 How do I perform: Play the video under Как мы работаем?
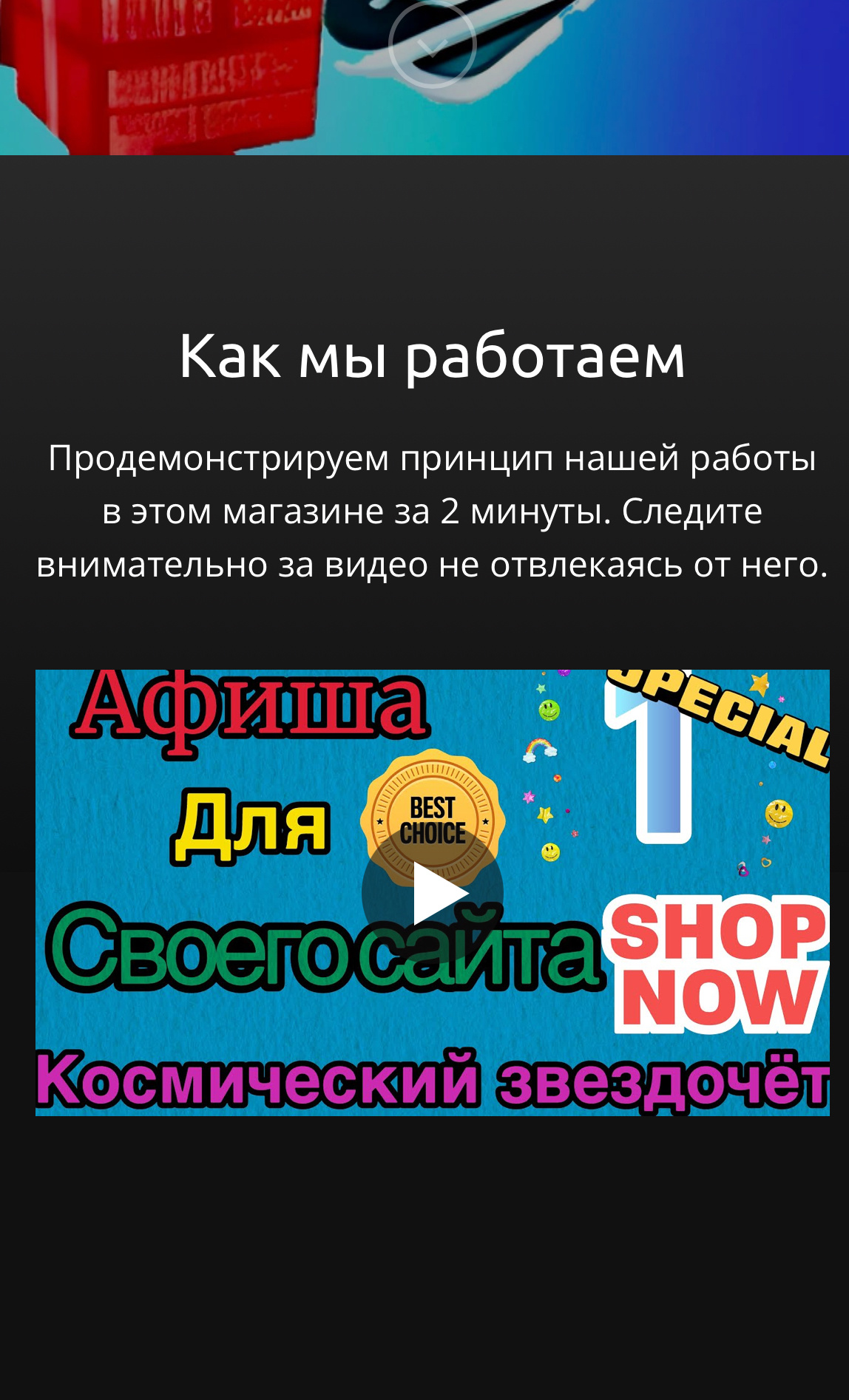point(433,893)
